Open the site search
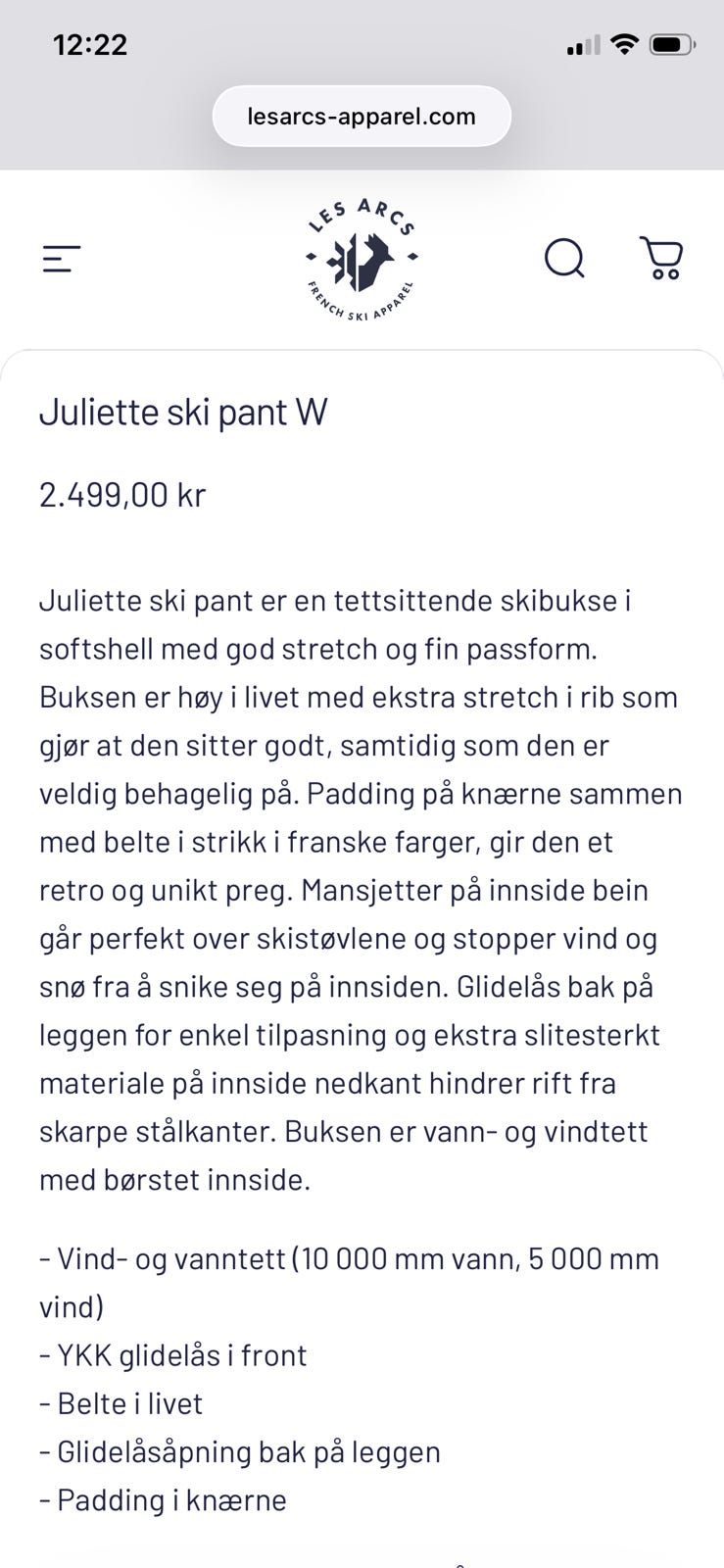This screenshot has width=724, height=1568. coord(564,259)
